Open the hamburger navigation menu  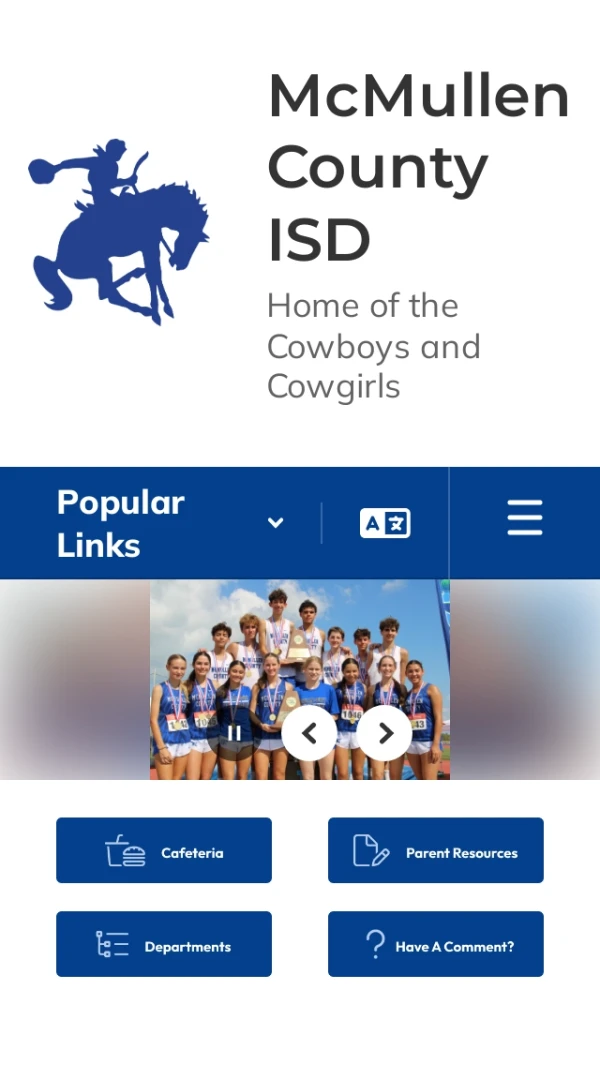[x=524, y=518]
